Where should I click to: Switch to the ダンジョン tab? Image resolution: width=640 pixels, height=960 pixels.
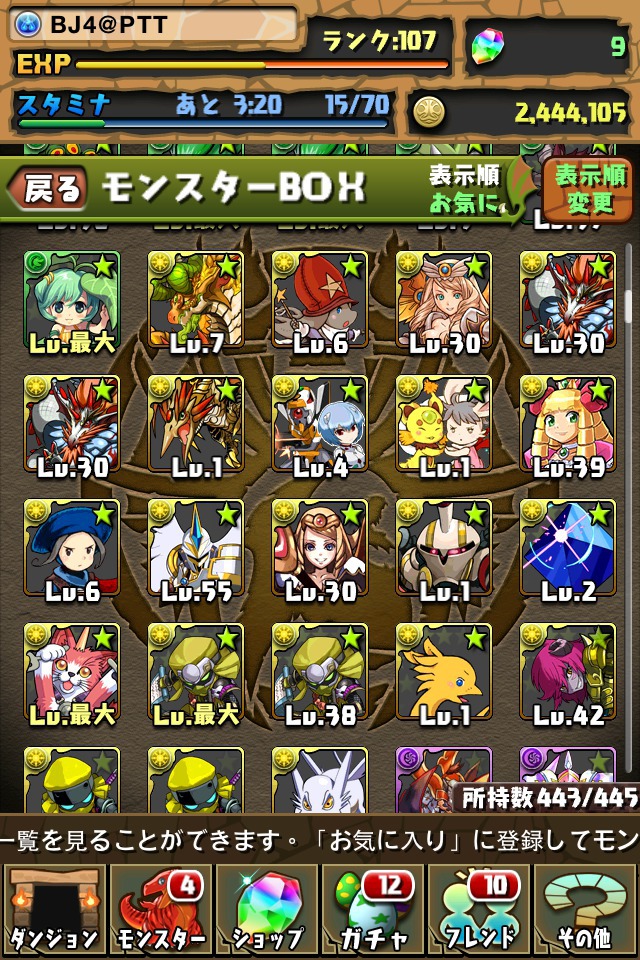[53, 908]
